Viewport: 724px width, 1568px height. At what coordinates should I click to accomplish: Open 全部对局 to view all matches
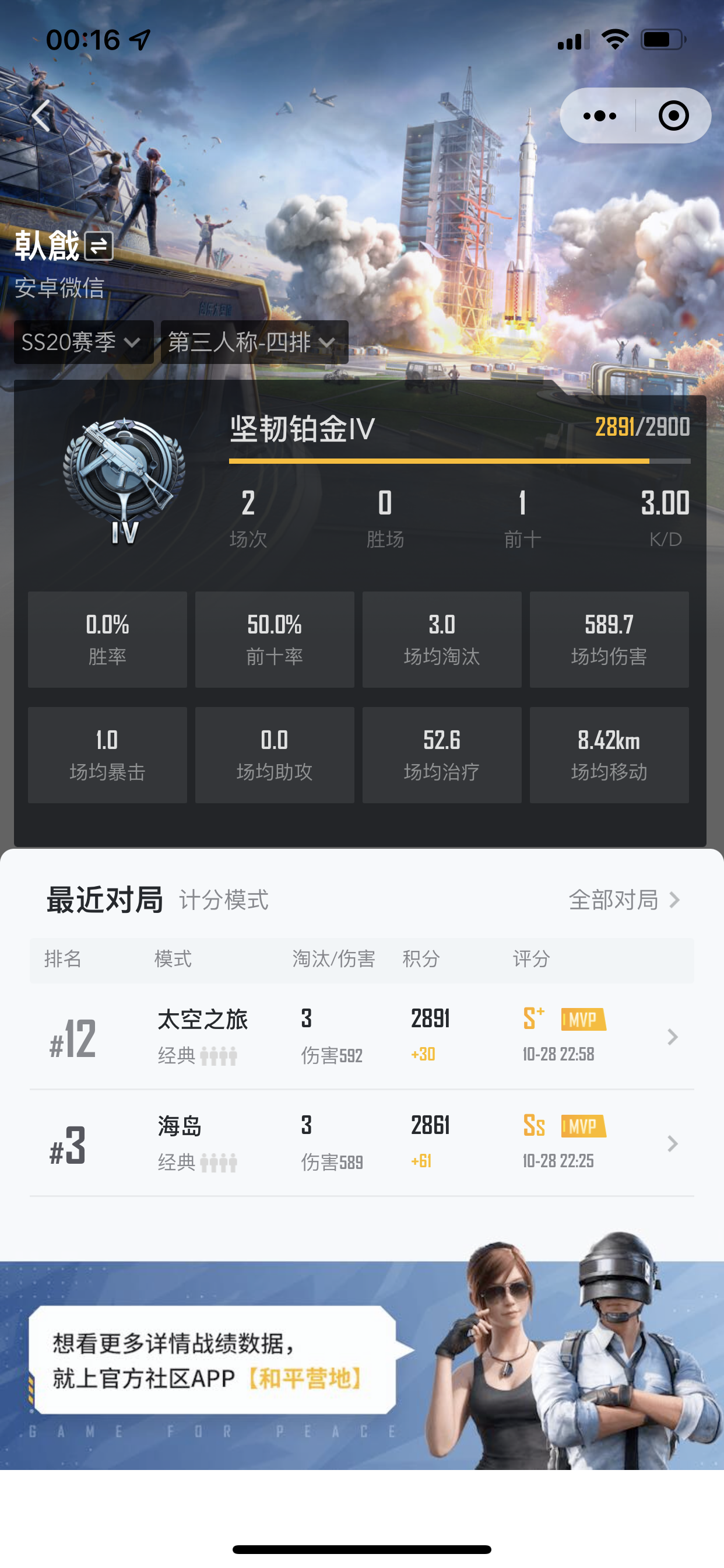point(613,899)
